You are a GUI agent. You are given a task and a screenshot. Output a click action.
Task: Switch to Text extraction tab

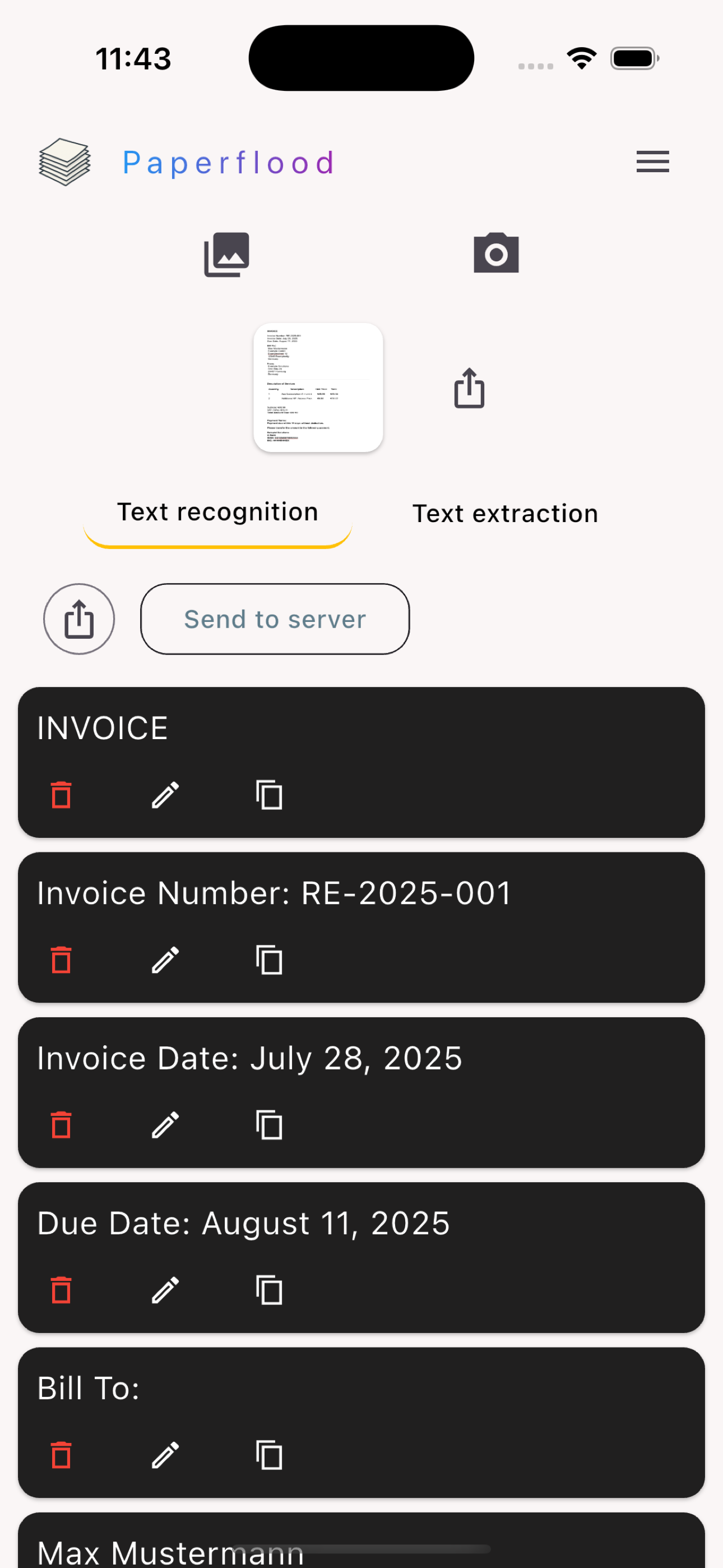tap(505, 514)
